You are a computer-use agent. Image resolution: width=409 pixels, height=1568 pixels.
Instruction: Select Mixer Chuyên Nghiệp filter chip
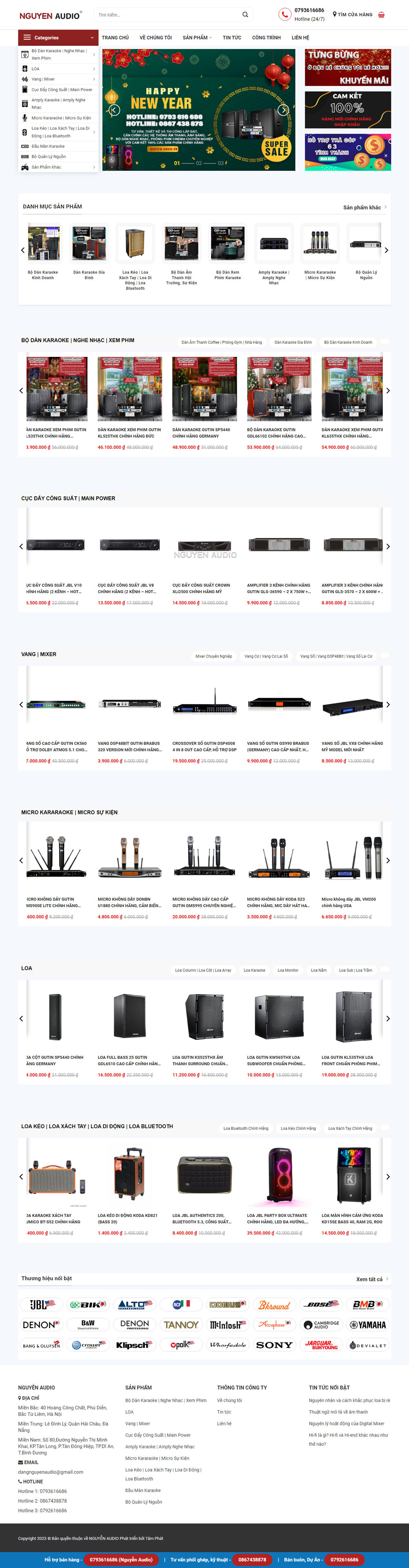213,656
